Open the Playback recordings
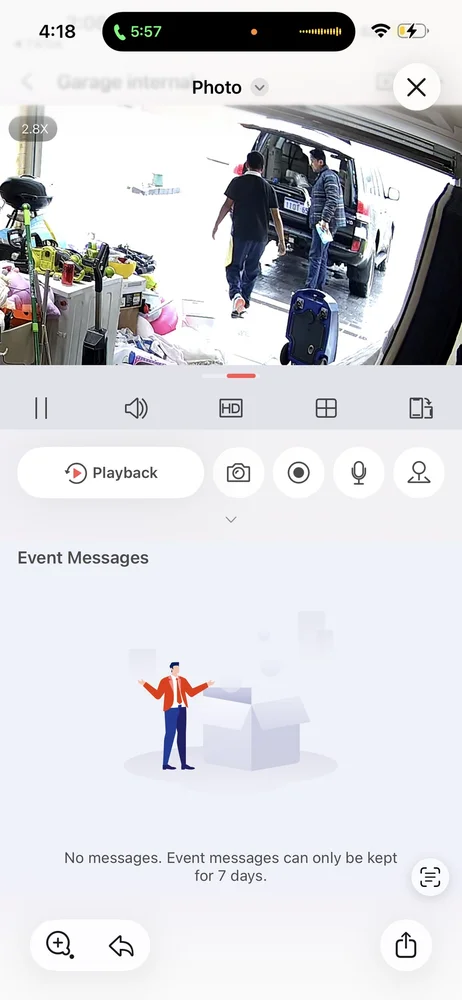The width and height of the screenshot is (462, 1000). coord(111,473)
